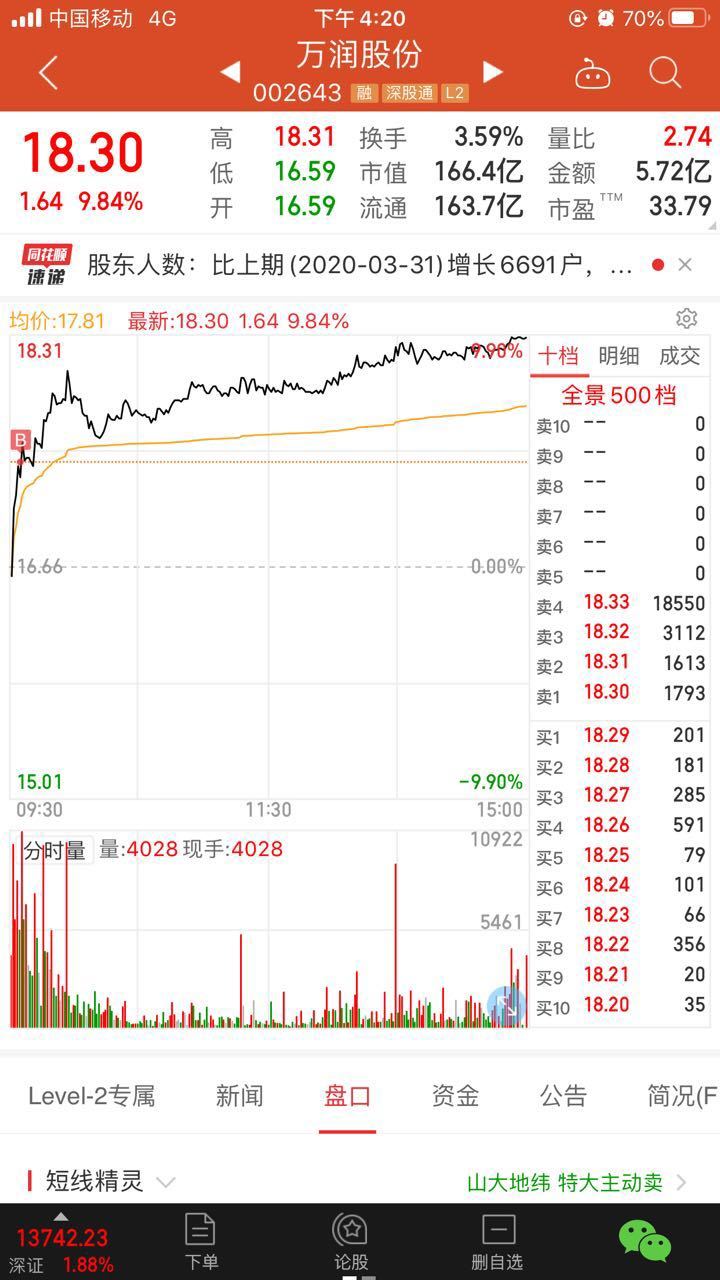The height and width of the screenshot is (1280, 720).
Task: Switch to the 新闻 tab
Action: coord(240,1096)
